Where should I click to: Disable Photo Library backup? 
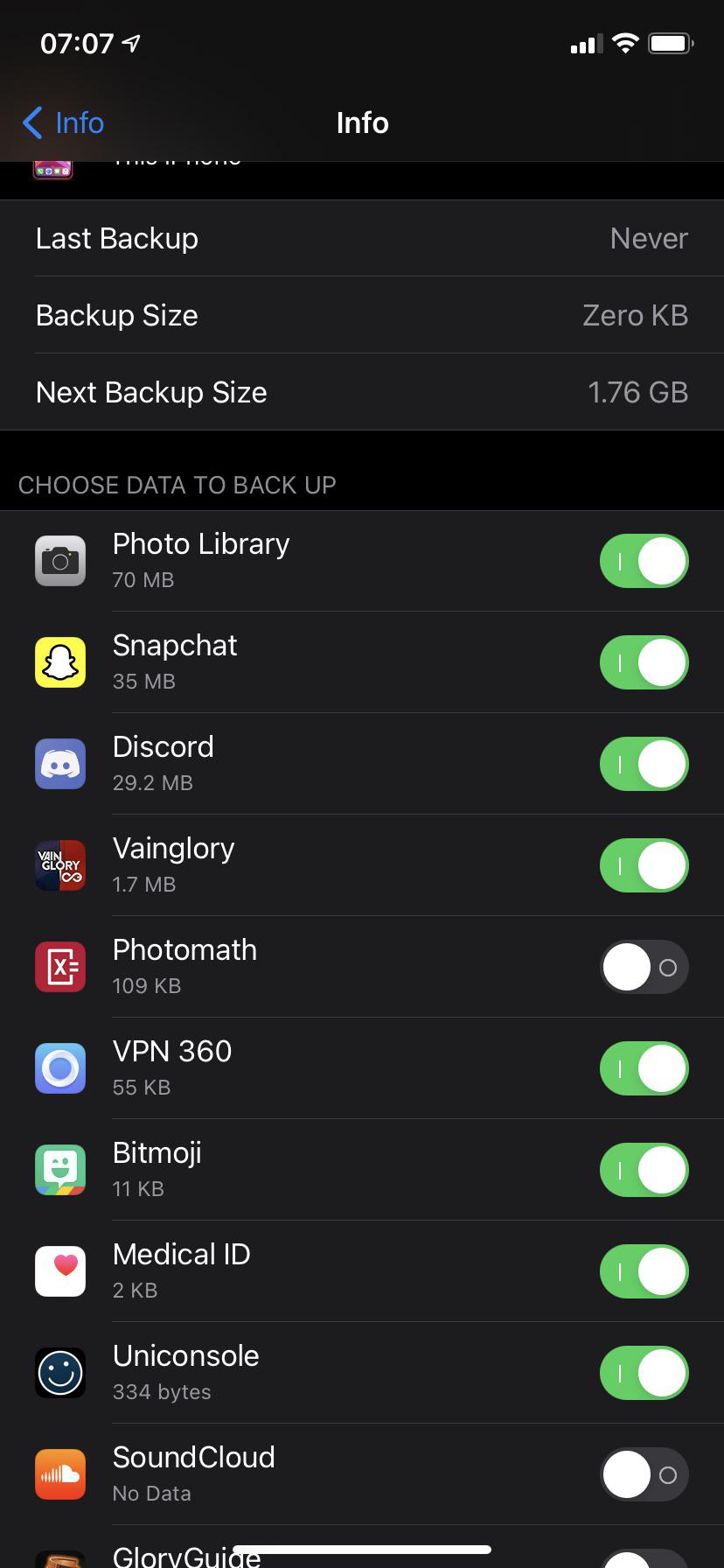[x=644, y=561]
